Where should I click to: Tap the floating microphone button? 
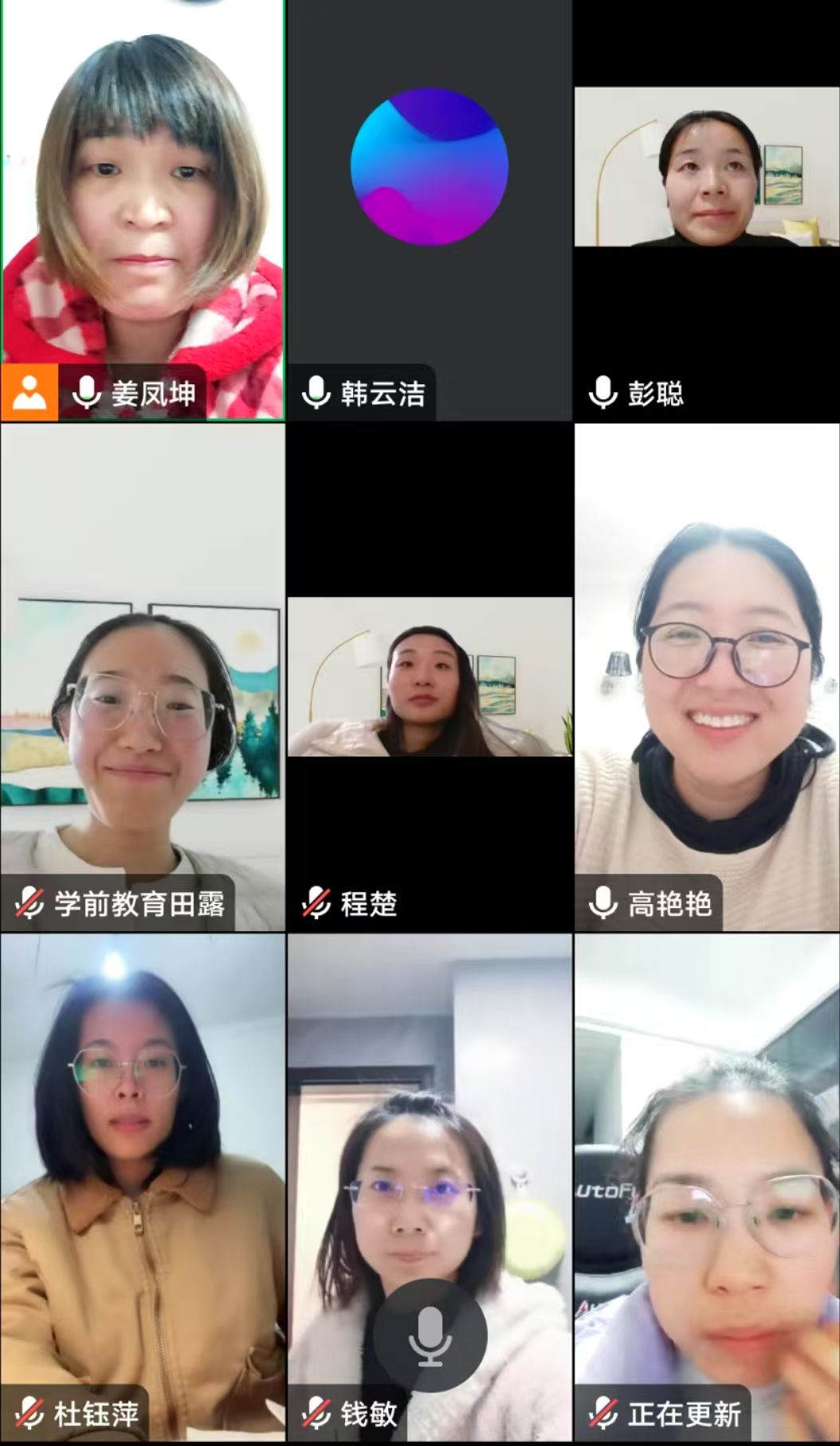[x=430, y=1335]
